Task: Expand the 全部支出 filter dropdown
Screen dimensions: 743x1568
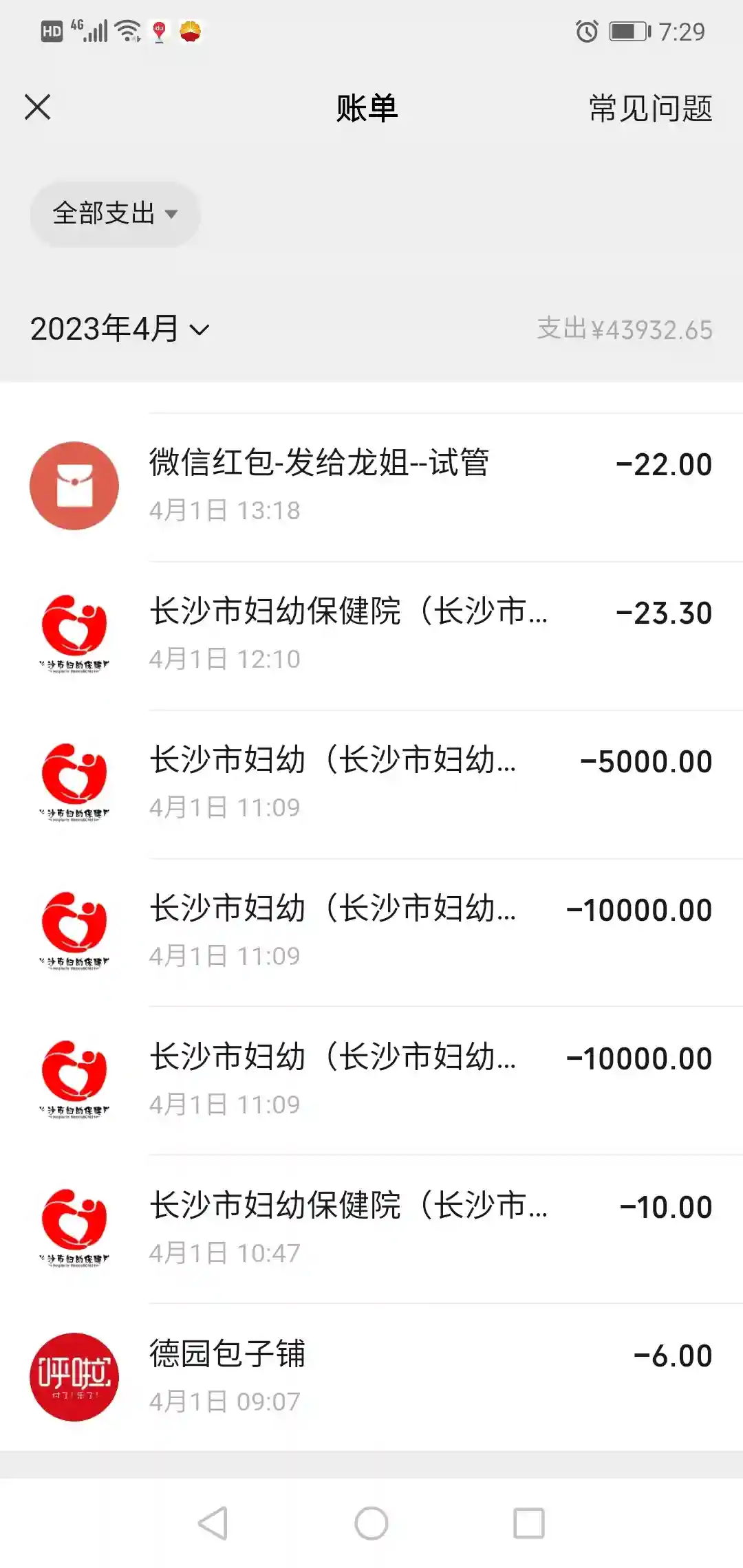Action: [x=115, y=214]
